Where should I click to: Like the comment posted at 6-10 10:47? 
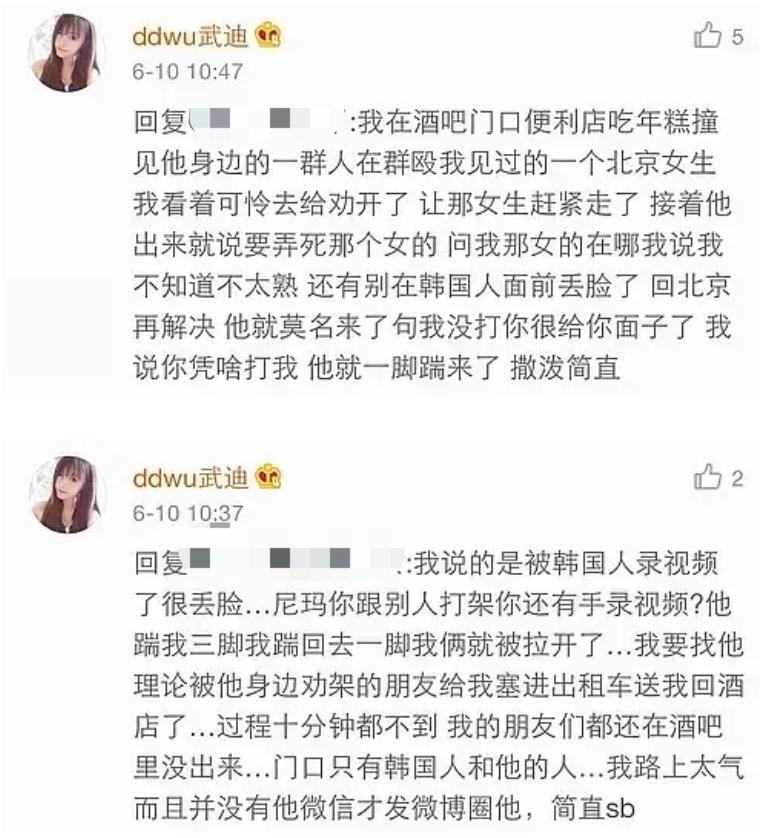click(707, 37)
